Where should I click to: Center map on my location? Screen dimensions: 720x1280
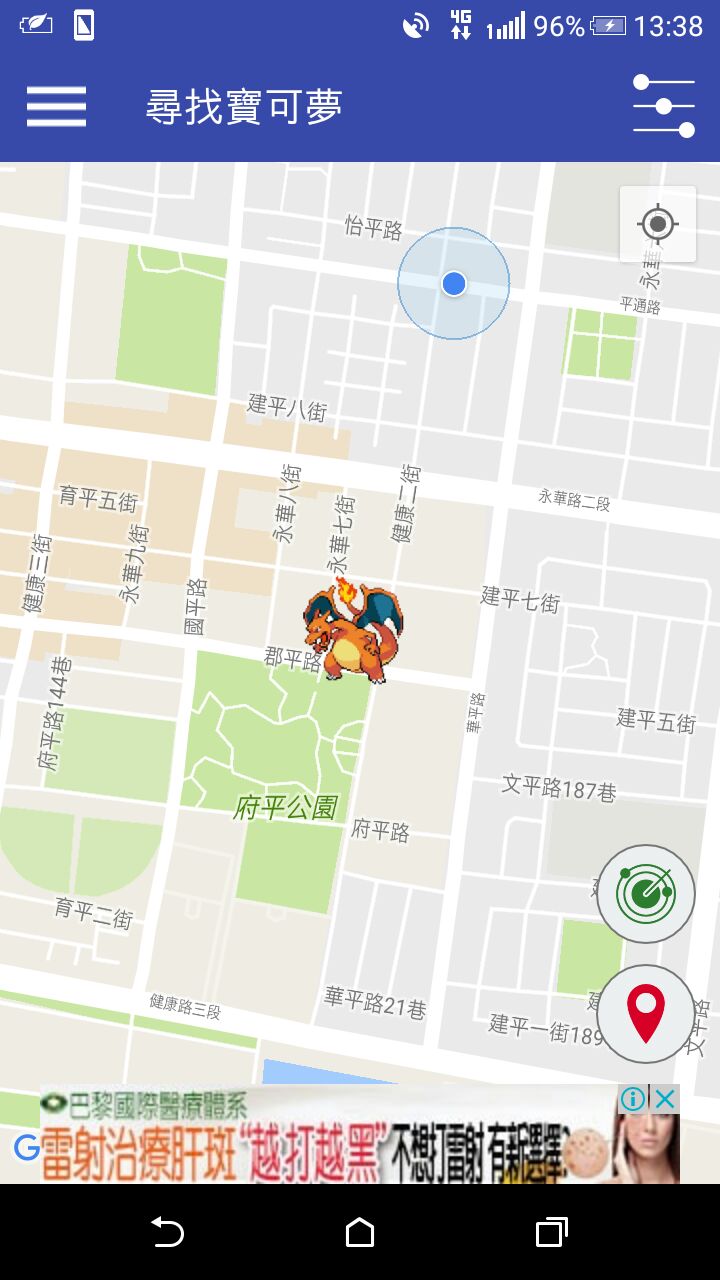658,224
